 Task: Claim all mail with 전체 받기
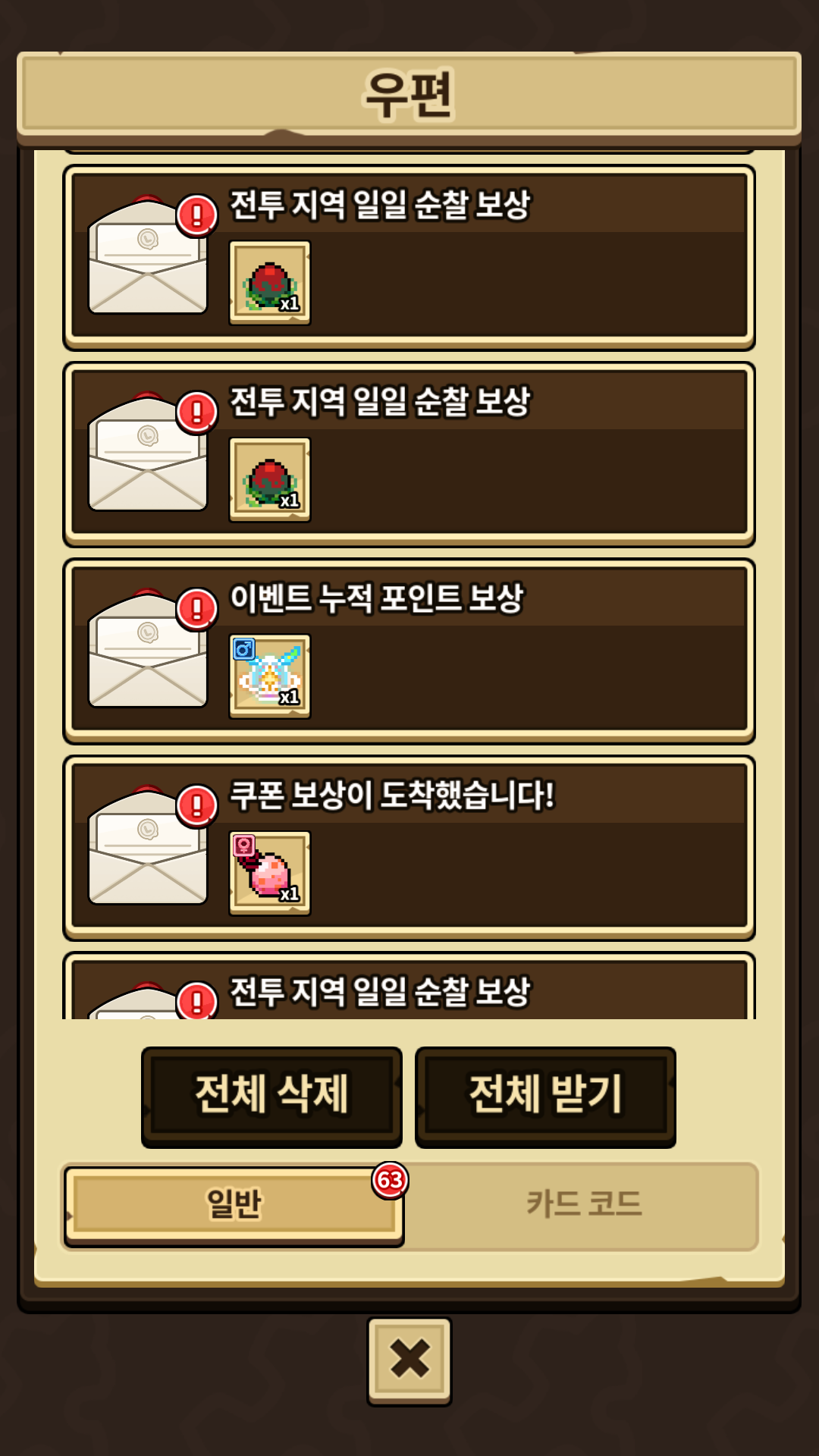pos(545,1096)
